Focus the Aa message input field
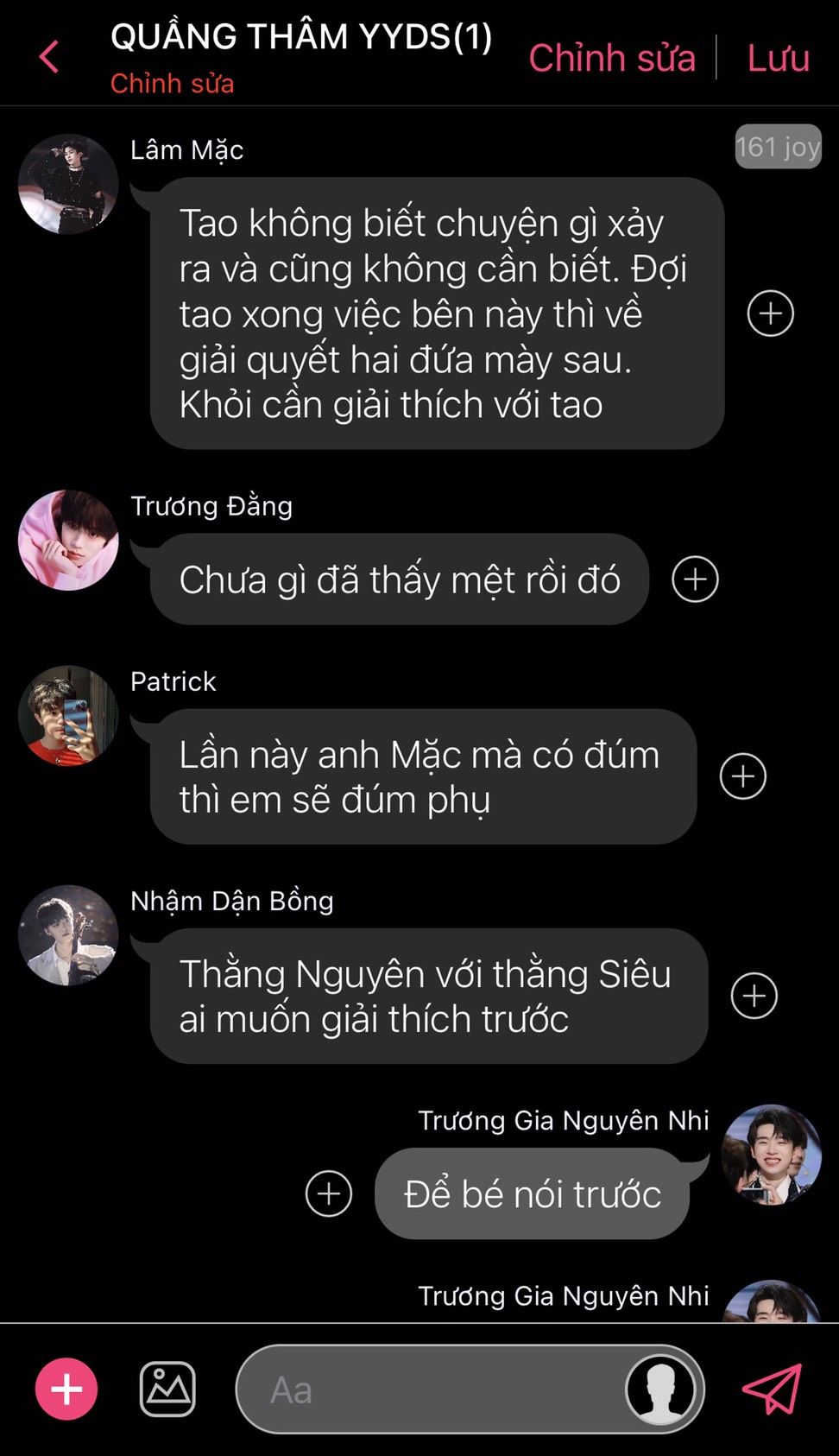 pos(432,1390)
